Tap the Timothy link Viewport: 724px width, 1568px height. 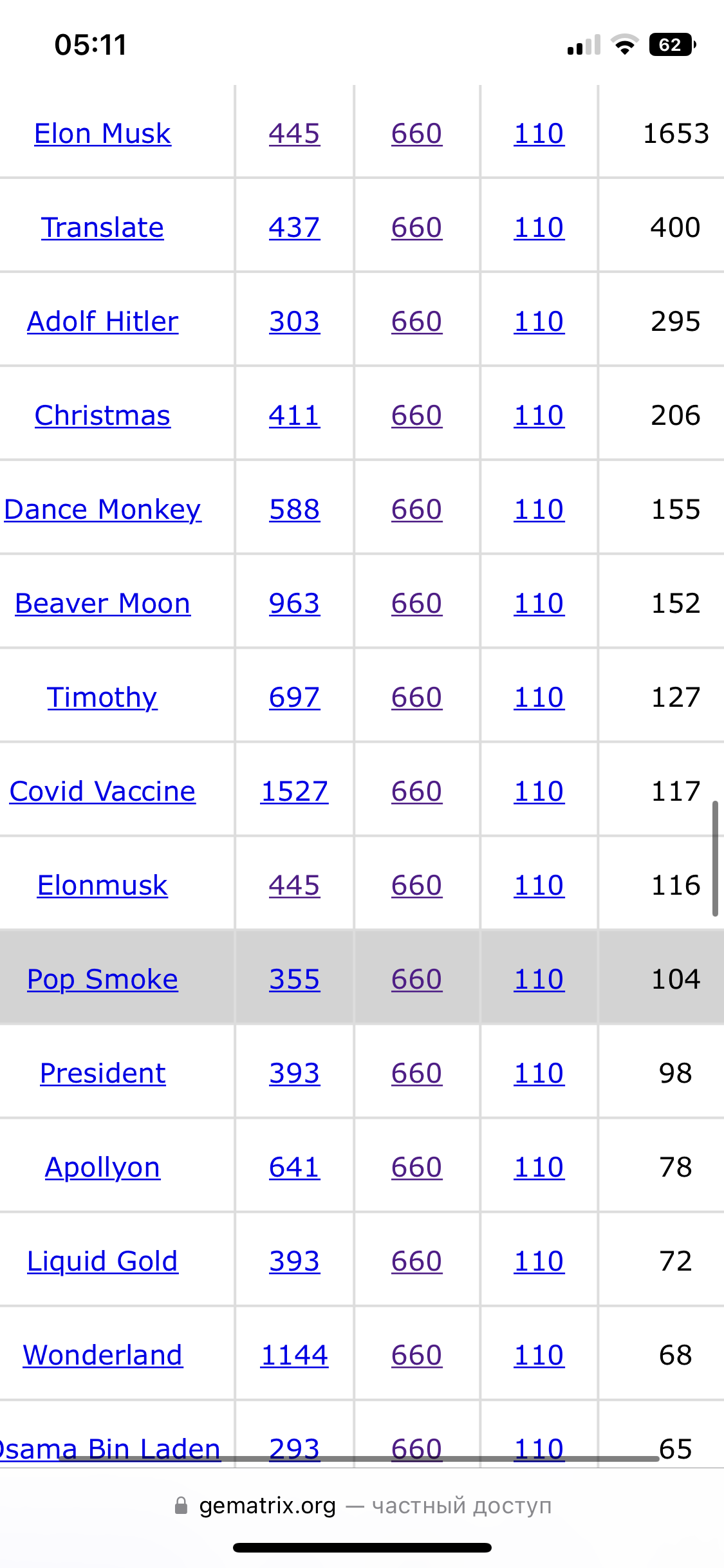pyautogui.click(x=102, y=698)
